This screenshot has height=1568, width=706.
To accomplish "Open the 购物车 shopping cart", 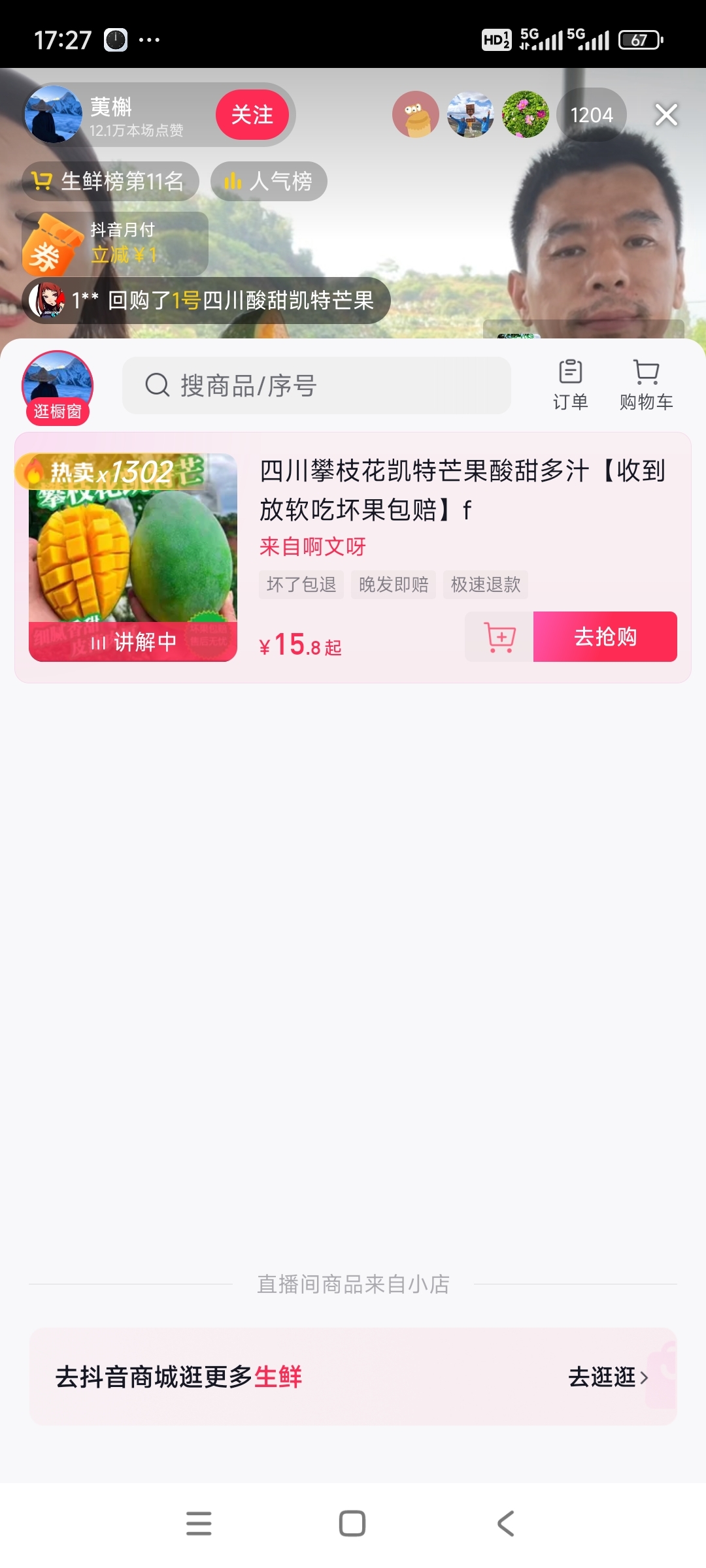I will click(x=646, y=385).
